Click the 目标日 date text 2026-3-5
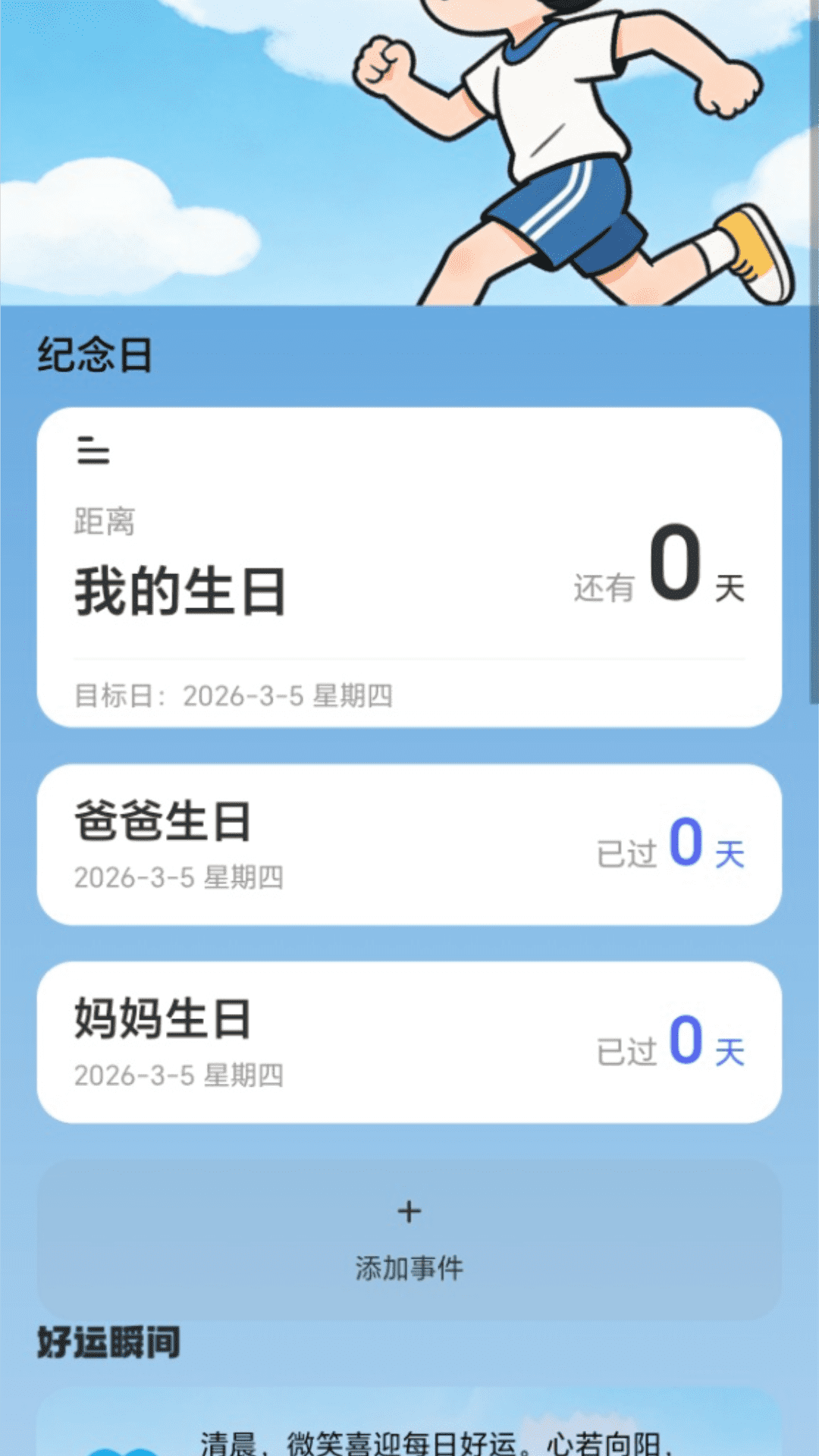 click(x=235, y=692)
